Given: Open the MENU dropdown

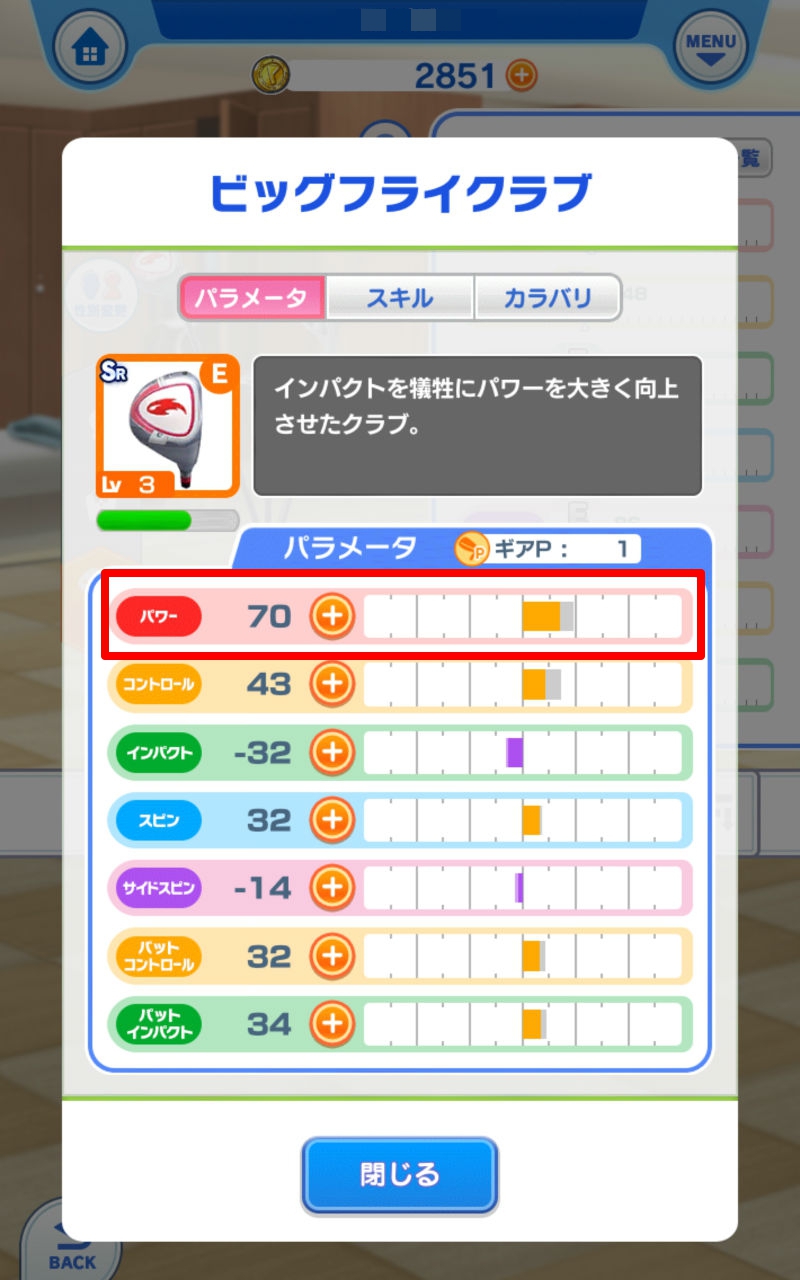Looking at the screenshot, I should click(711, 48).
